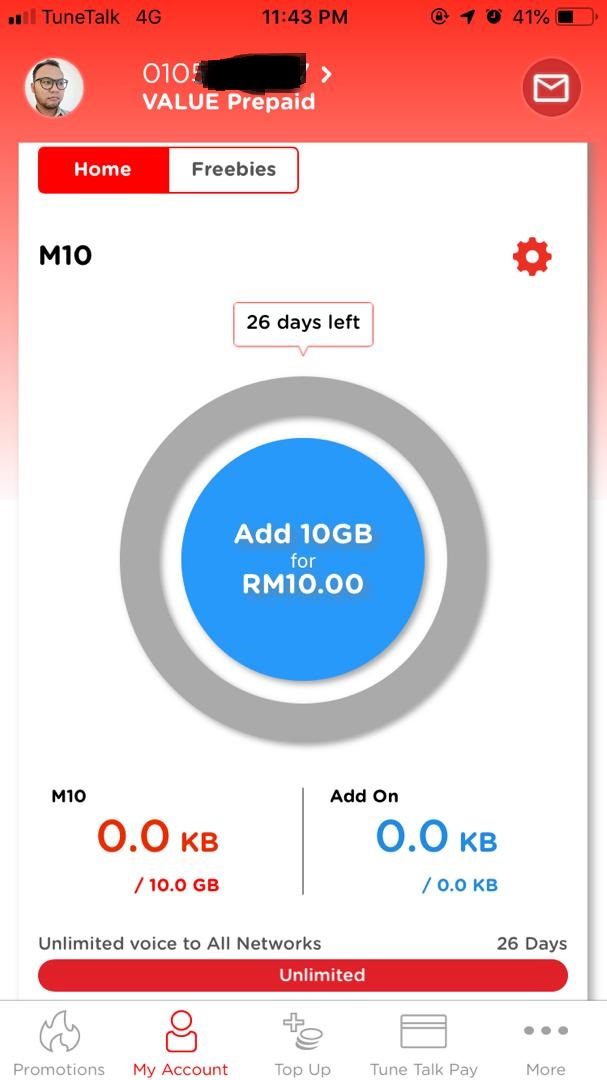Open the More menu tab

pyautogui.click(x=546, y=1043)
